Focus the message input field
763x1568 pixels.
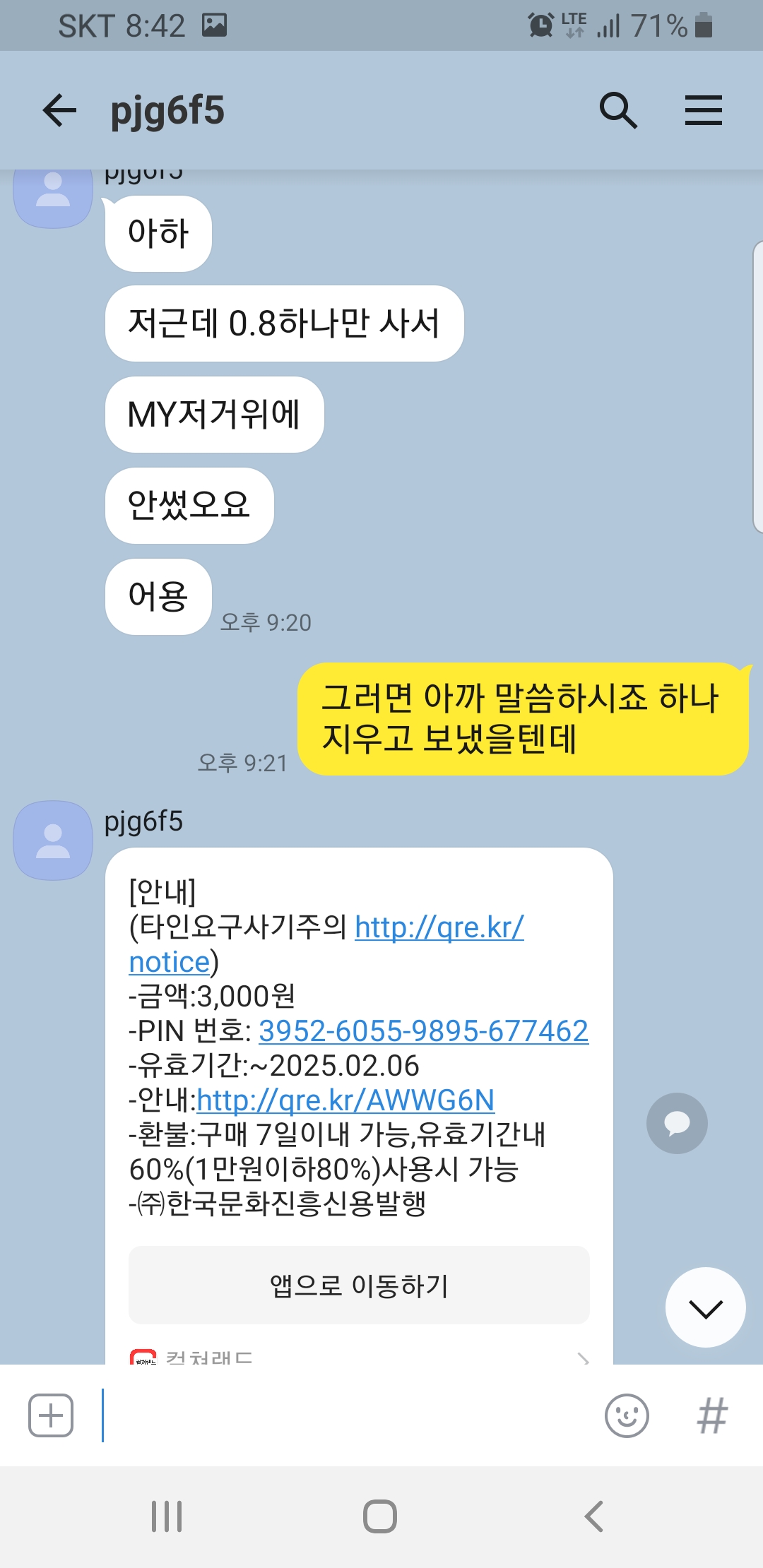click(x=346, y=1415)
